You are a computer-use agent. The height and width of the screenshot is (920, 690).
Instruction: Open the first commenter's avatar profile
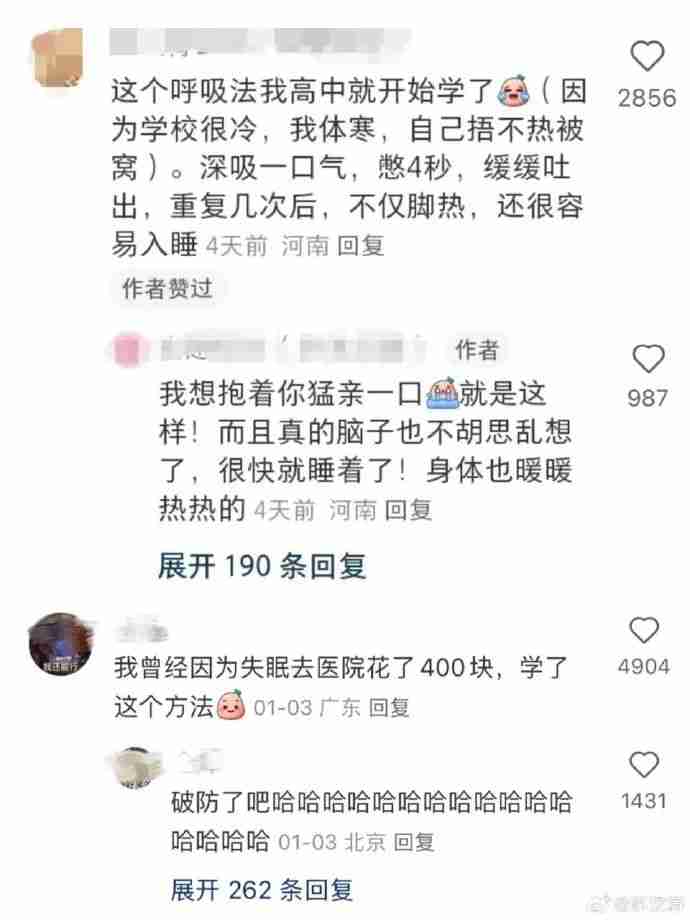(x=58, y=56)
